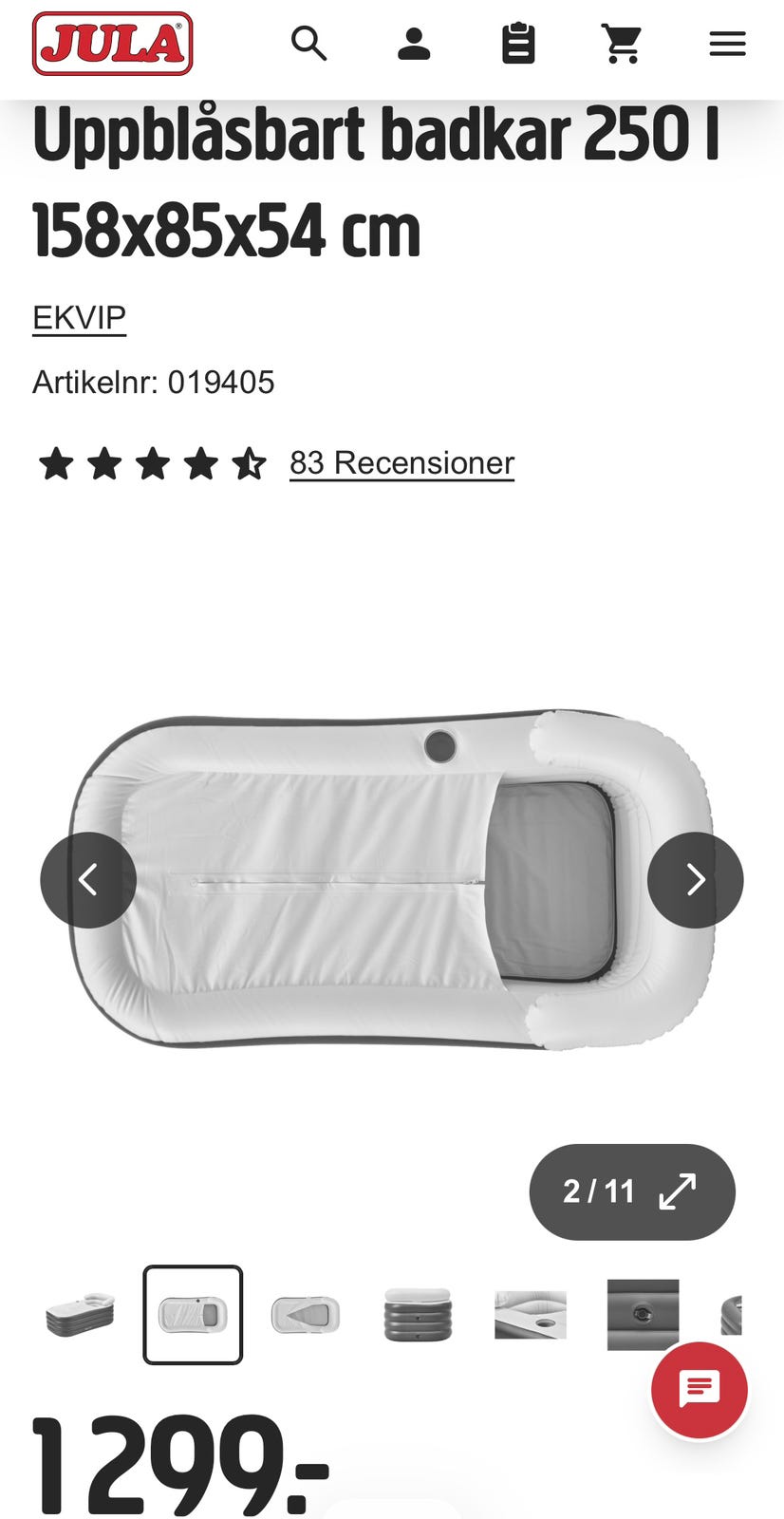Open the shopping cart
This screenshot has height=1519, width=784.
(x=623, y=44)
